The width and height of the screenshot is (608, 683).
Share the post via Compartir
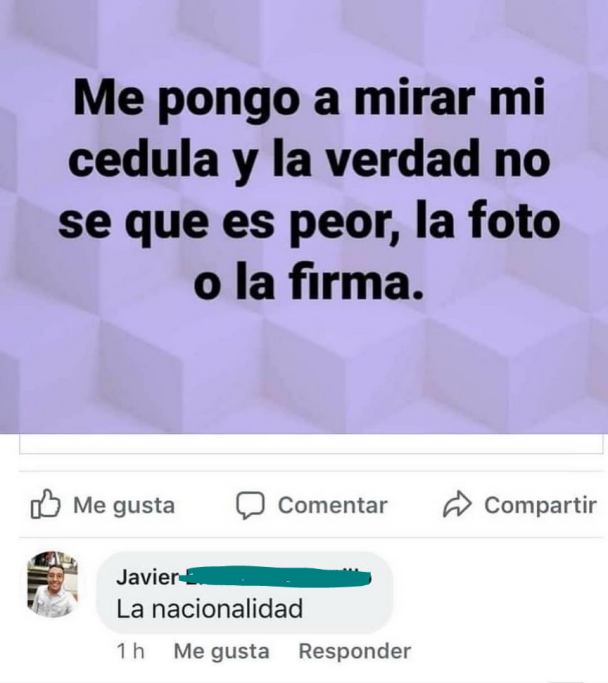(520, 505)
